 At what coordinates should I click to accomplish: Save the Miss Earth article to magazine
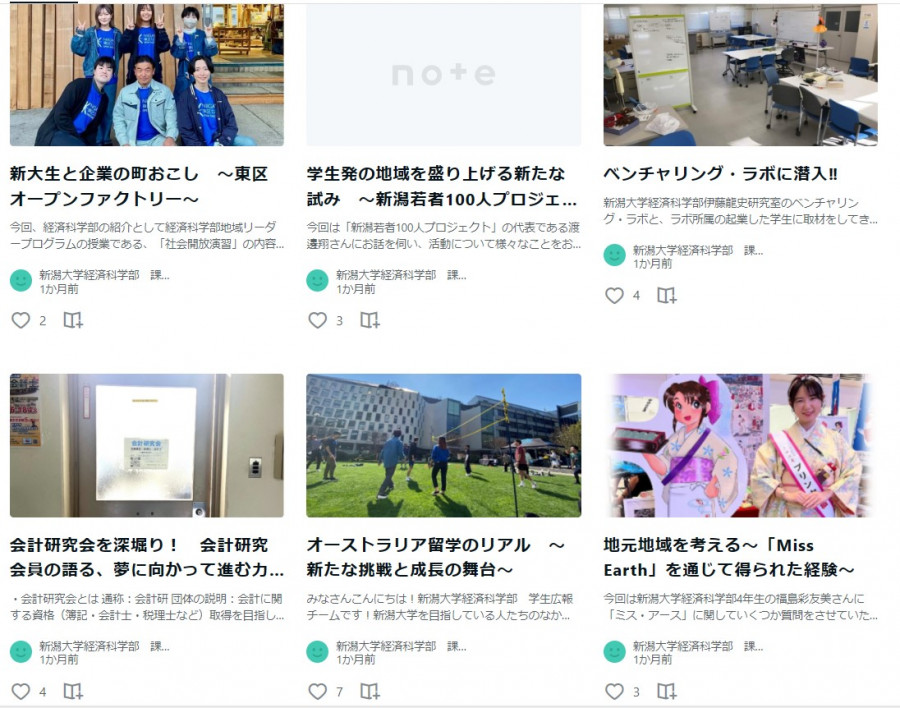tap(667, 691)
